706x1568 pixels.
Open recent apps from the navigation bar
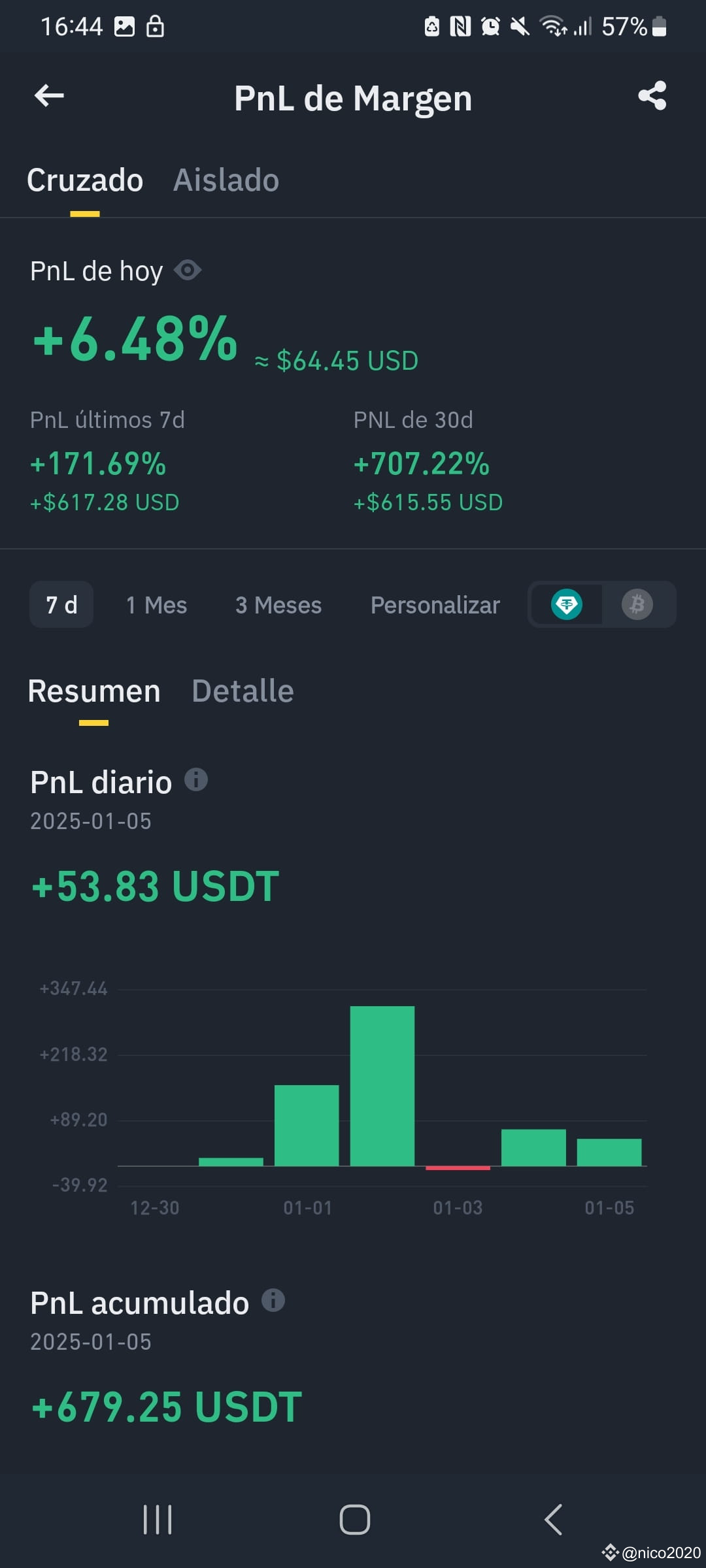pos(157,1519)
